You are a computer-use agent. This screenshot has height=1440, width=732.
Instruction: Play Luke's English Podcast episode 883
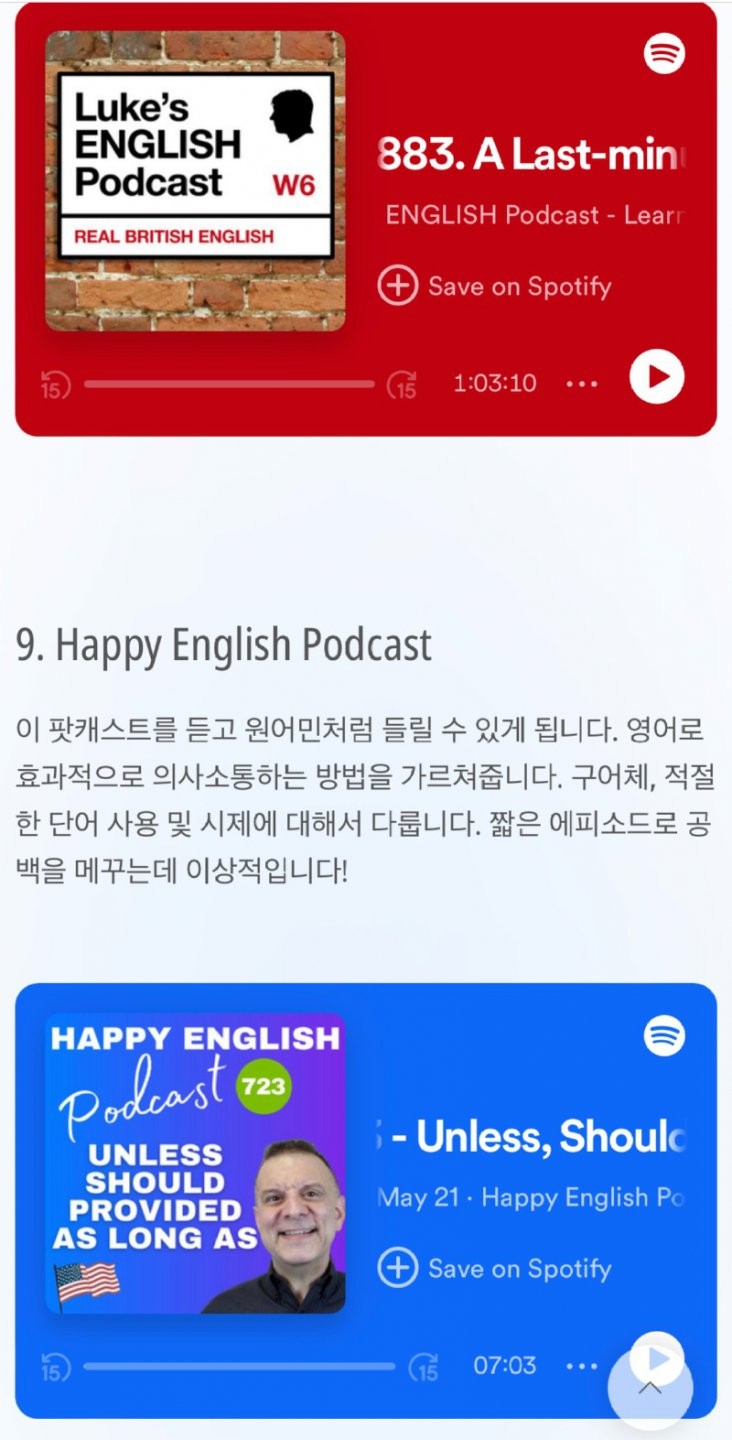(657, 378)
